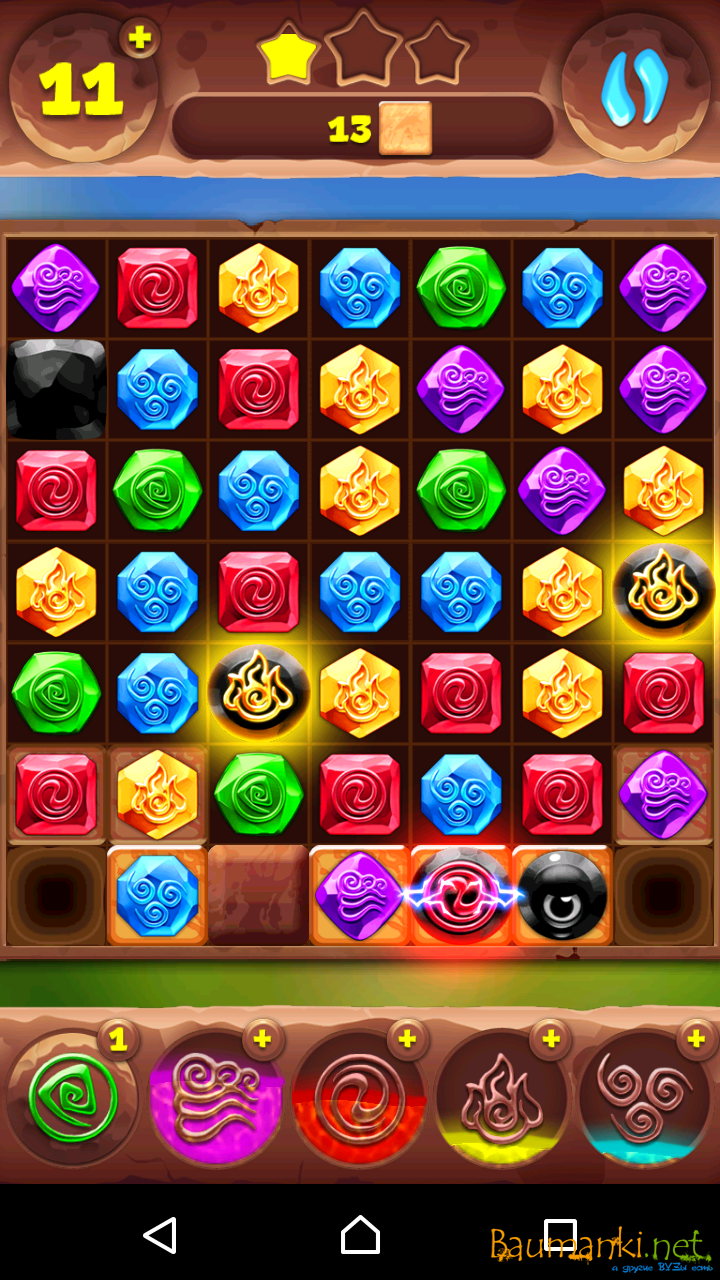Add more moves with the plus badge

click(x=140, y=39)
